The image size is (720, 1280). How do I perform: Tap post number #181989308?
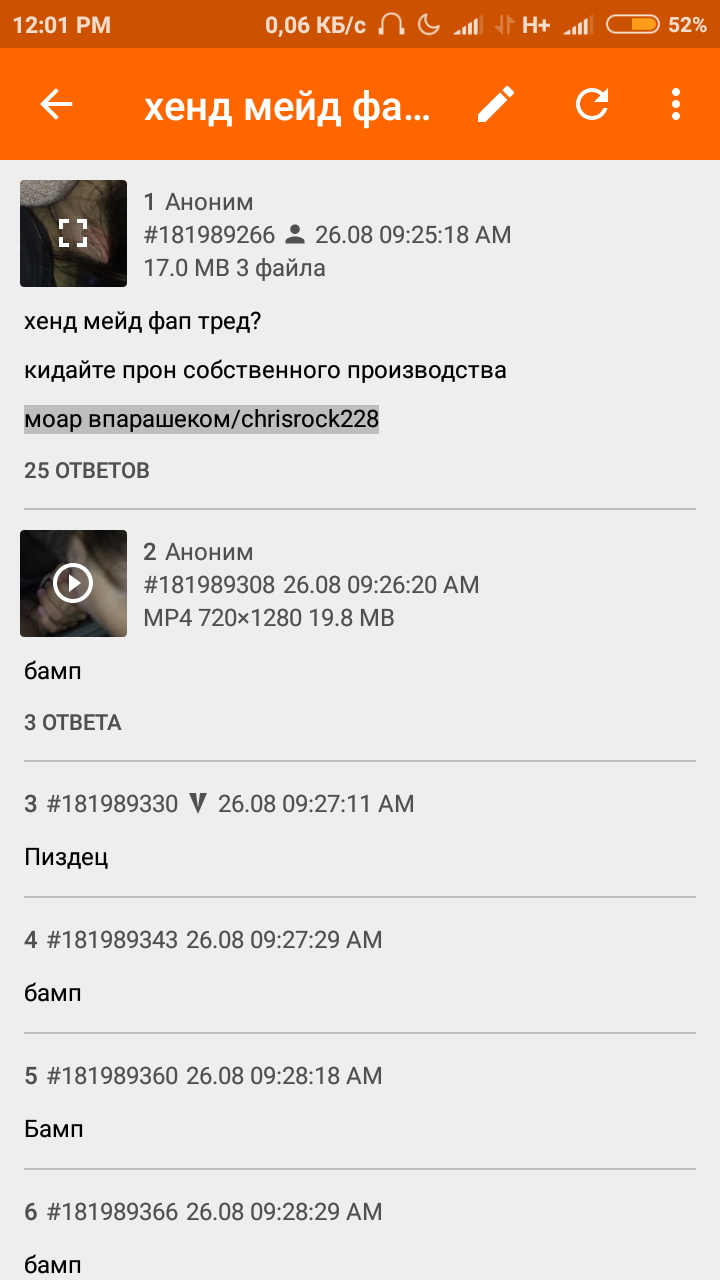pos(209,585)
